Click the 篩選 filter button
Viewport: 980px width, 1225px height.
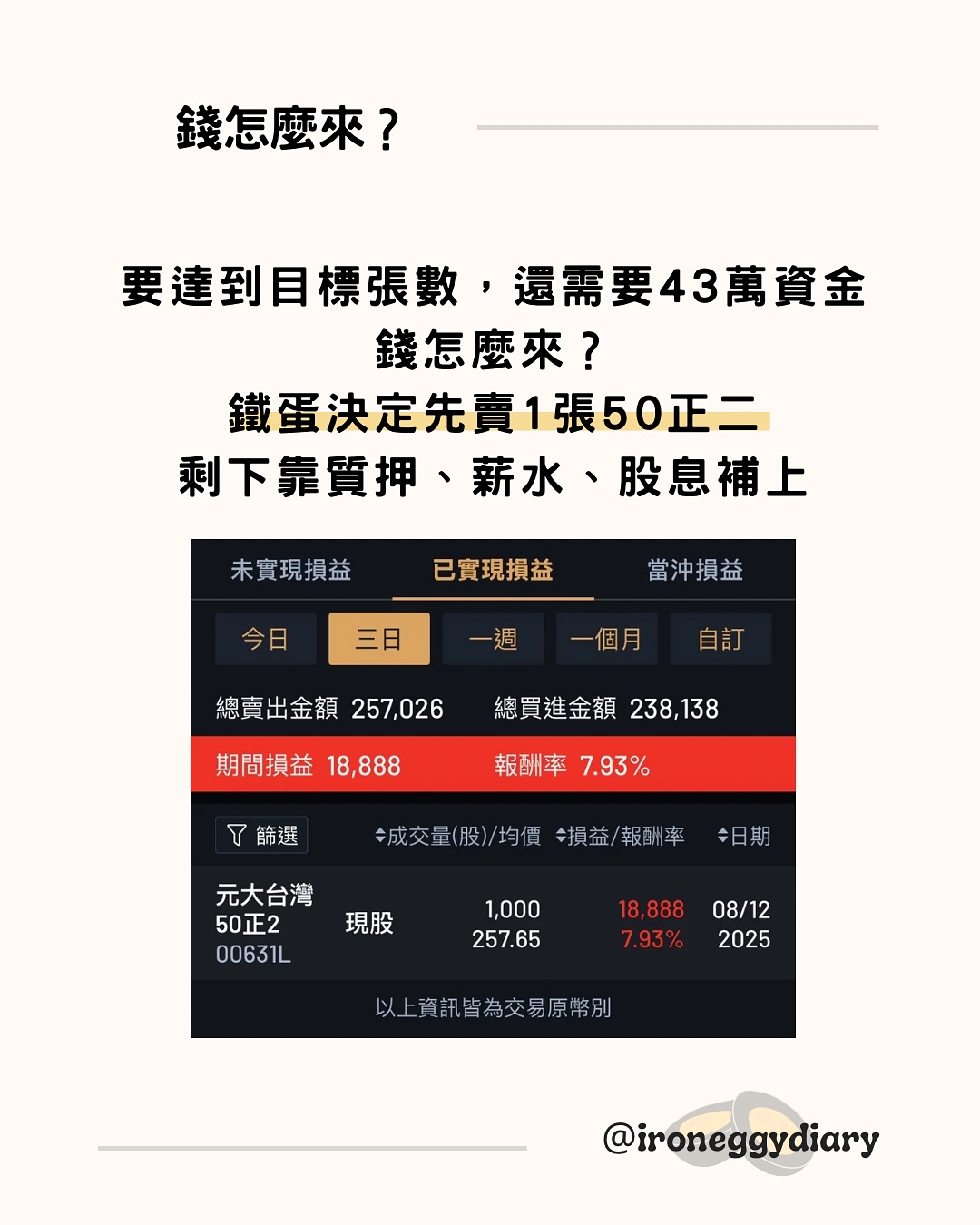(x=260, y=836)
